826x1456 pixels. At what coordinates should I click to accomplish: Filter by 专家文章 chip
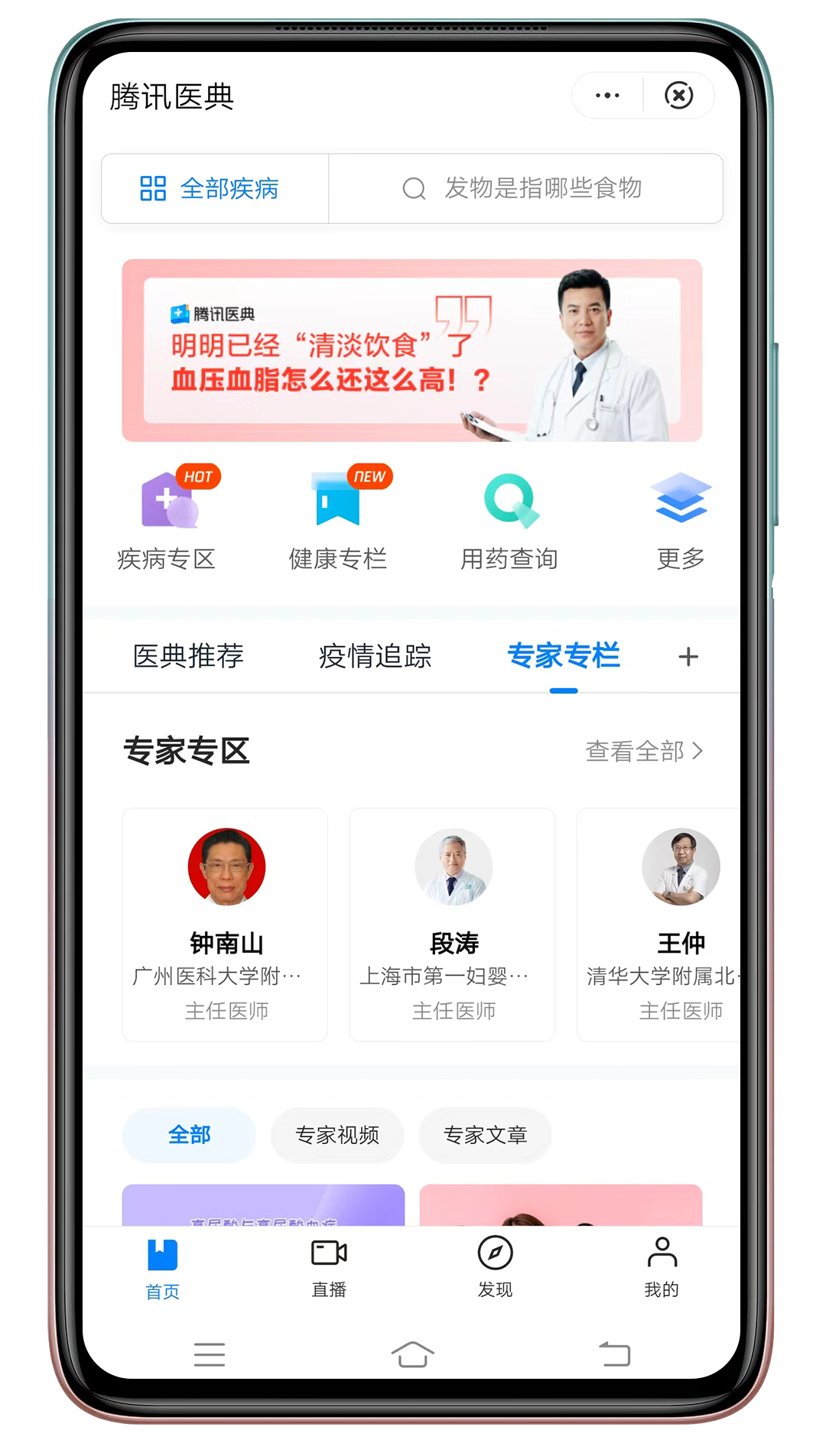click(x=485, y=1135)
